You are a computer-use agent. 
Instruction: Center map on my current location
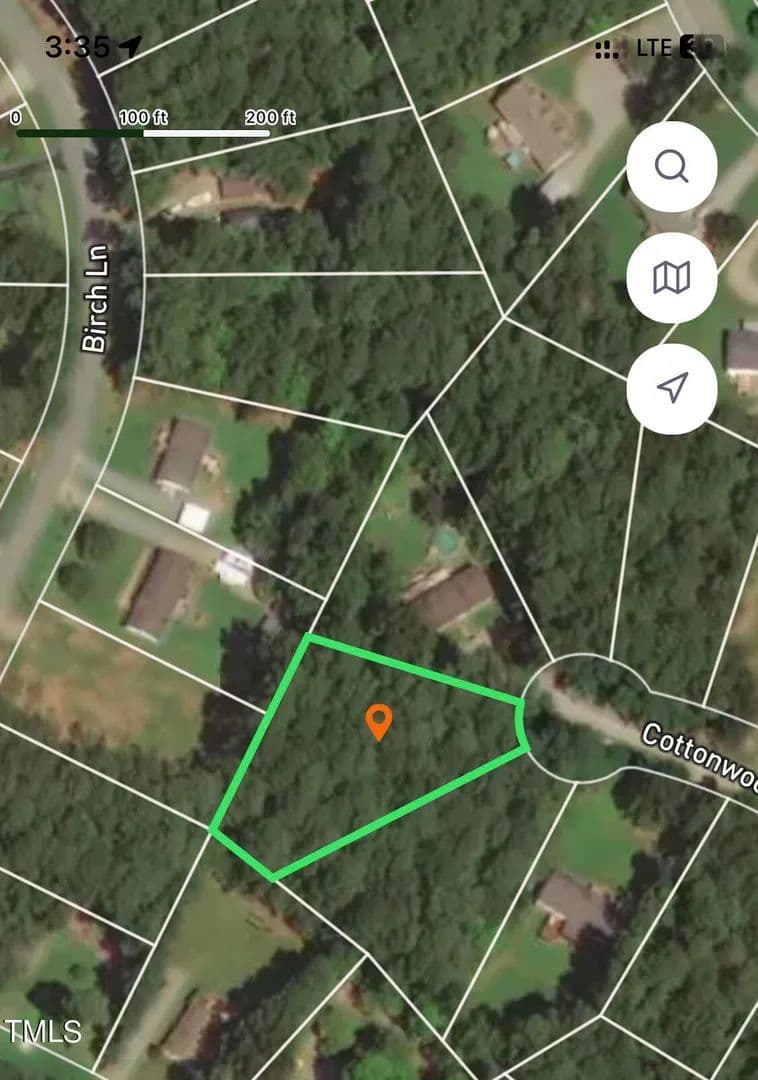click(671, 388)
